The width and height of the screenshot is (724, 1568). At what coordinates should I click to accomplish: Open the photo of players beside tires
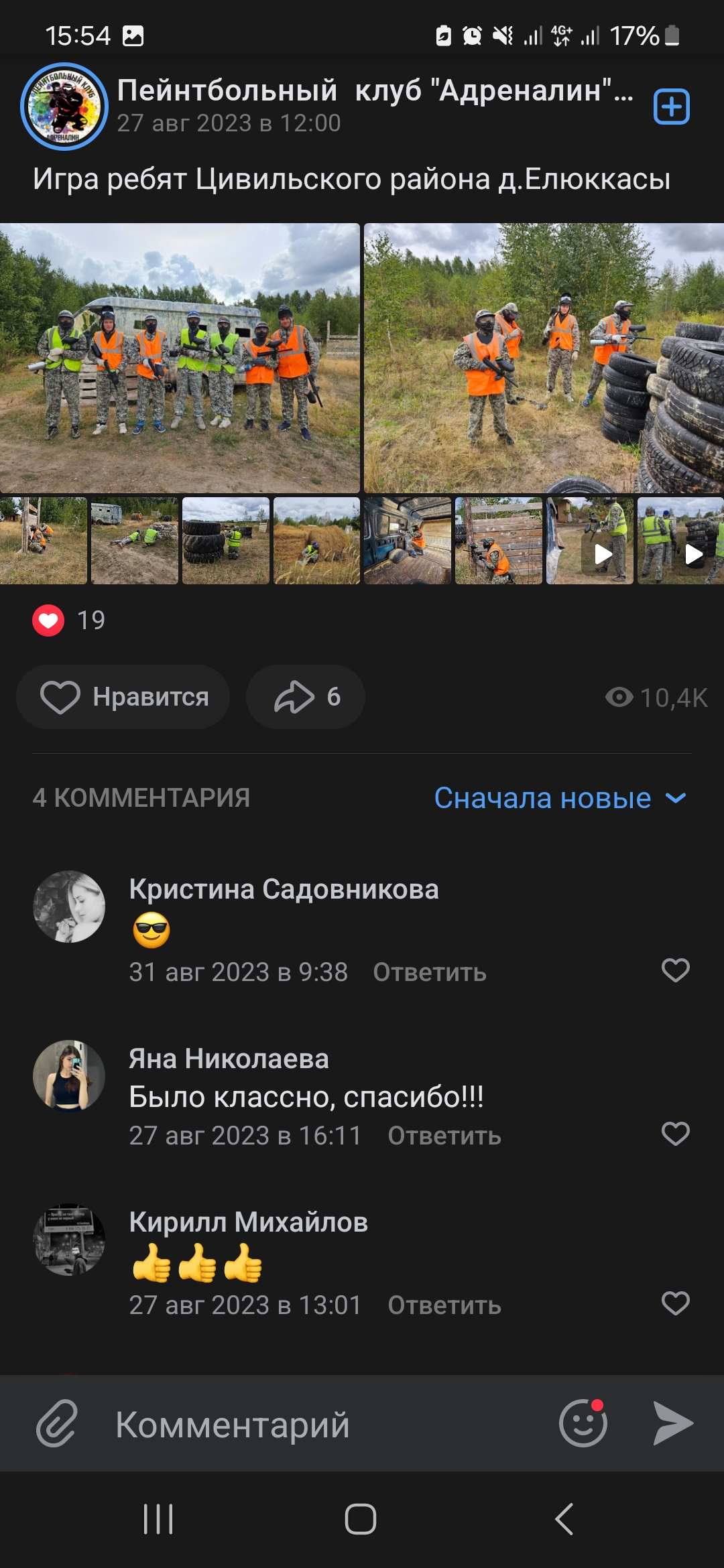pos(544,358)
